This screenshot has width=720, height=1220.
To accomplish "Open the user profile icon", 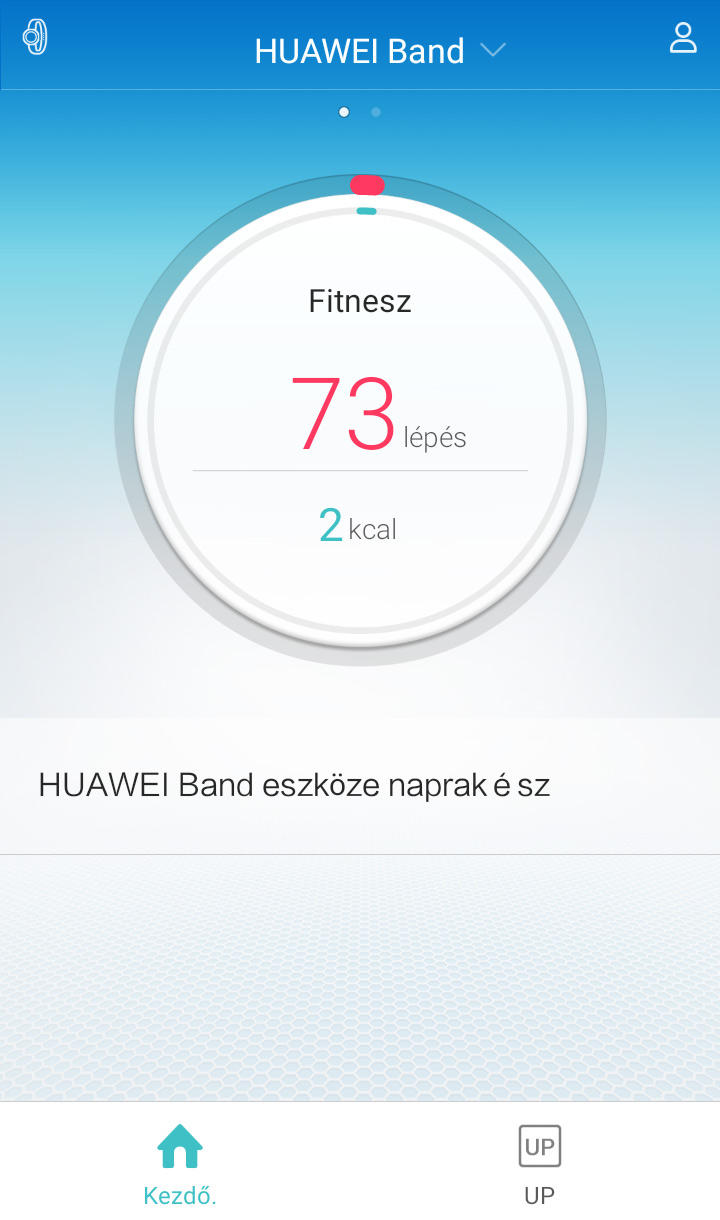I will pyautogui.click(x=683, y=38).
